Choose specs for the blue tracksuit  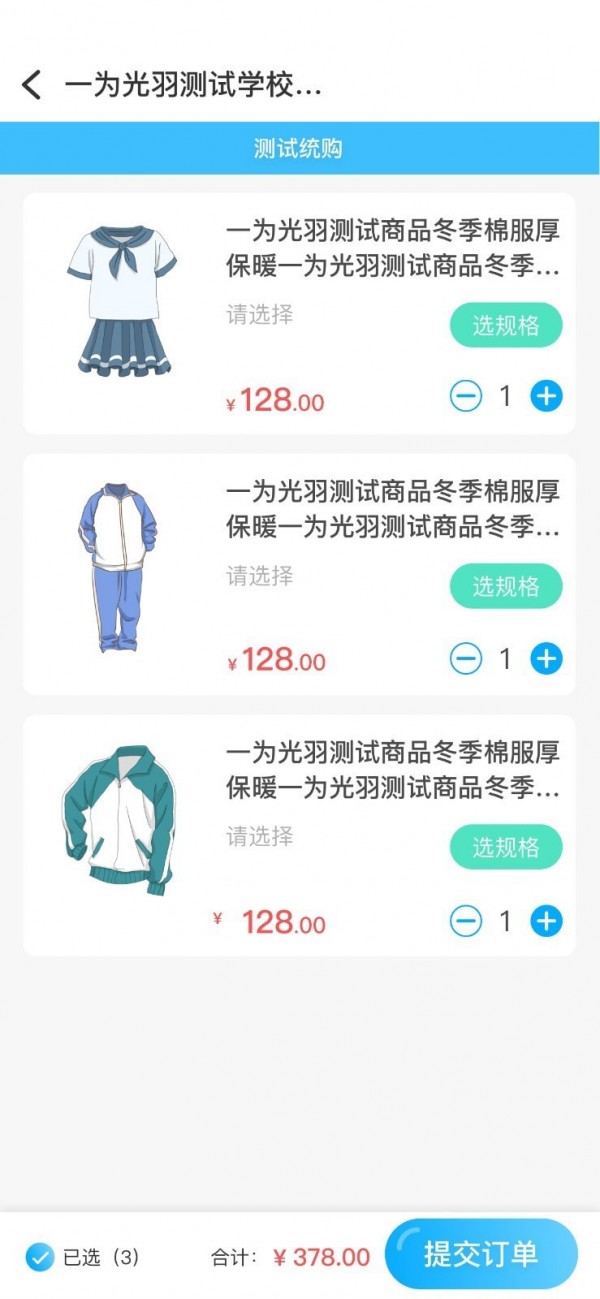coord(505,586)
